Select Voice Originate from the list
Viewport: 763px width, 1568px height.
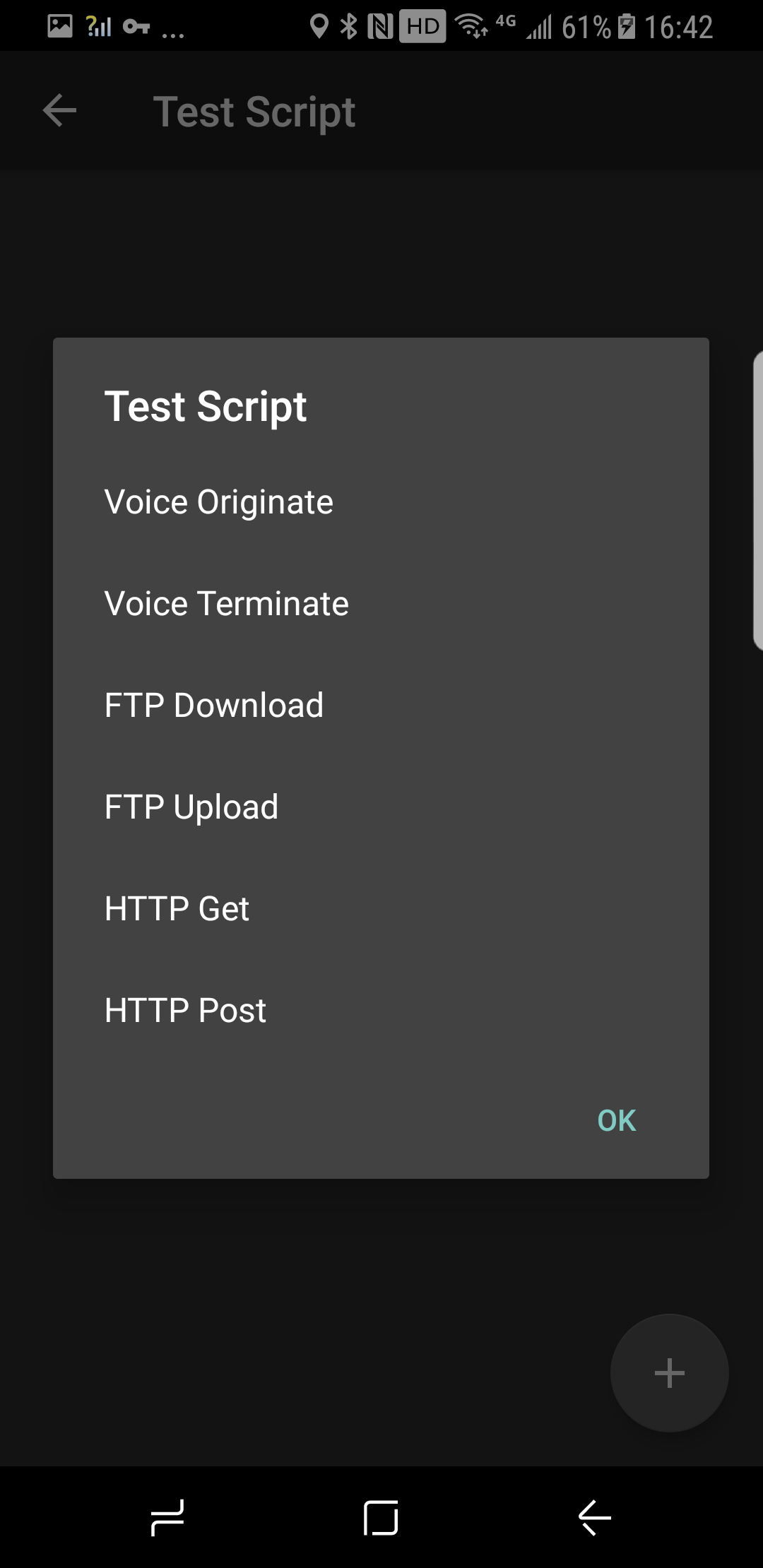click(381, 502)
